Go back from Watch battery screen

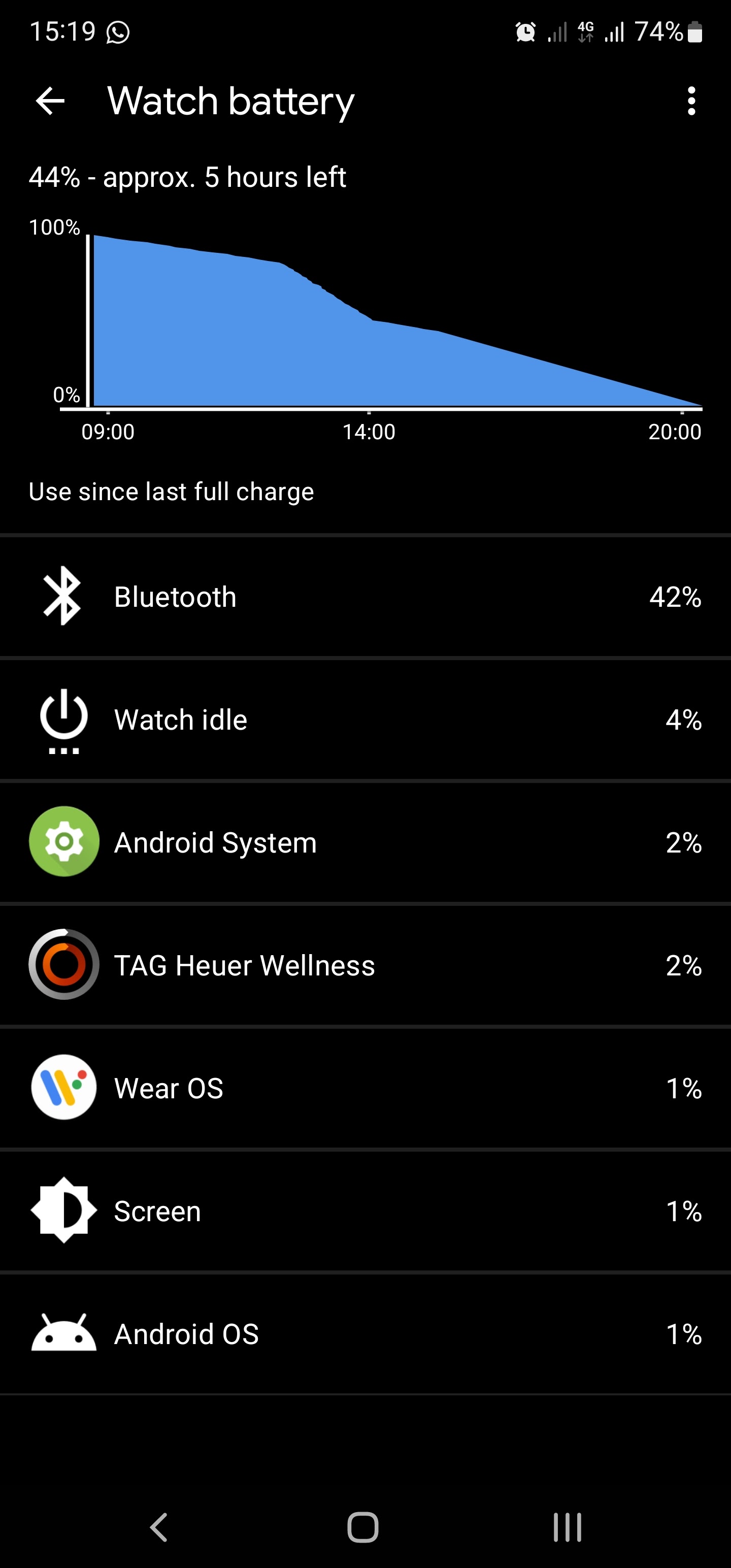[51, 101]
